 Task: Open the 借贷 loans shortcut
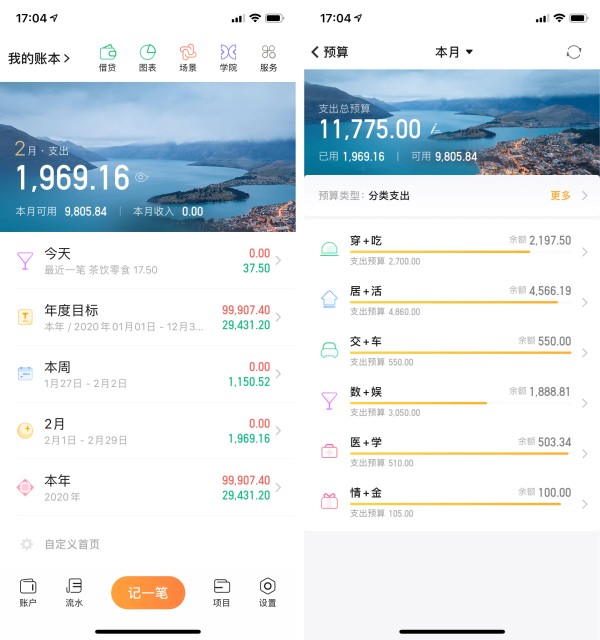[x=107, y=58]
